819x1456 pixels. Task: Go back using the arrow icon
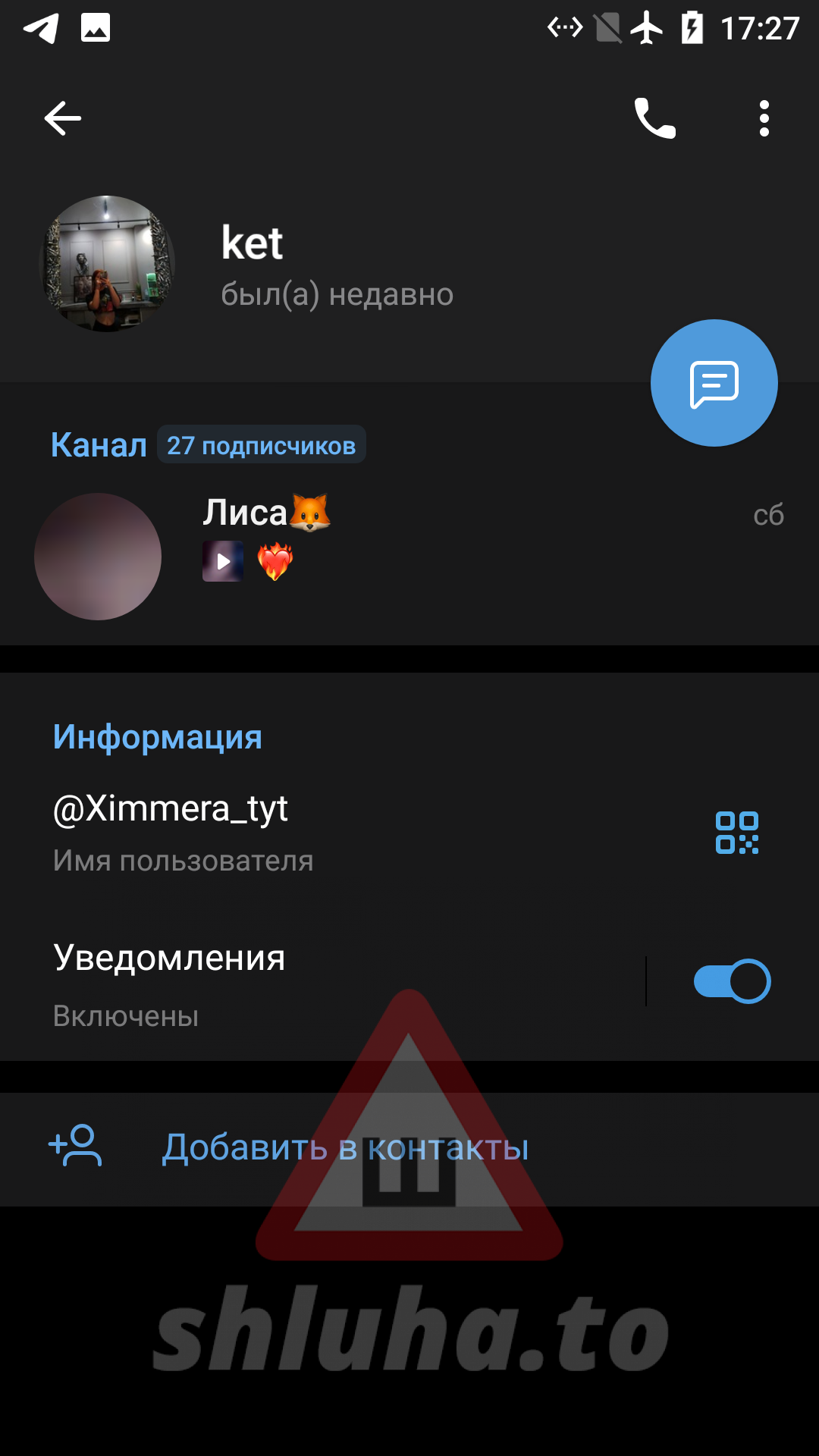pyautogui.click(x=62, y=118)
